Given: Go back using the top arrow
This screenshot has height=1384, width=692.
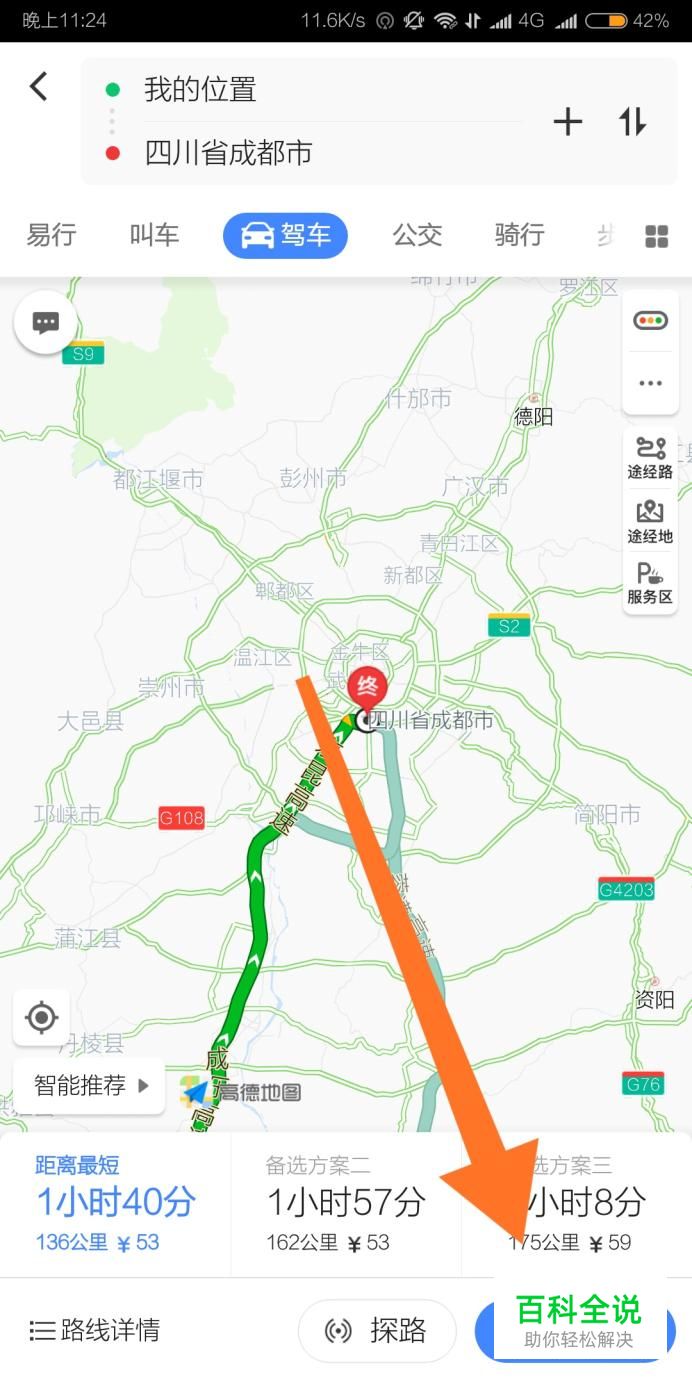Looking at the screenshot, I should [x=39, y=87].
